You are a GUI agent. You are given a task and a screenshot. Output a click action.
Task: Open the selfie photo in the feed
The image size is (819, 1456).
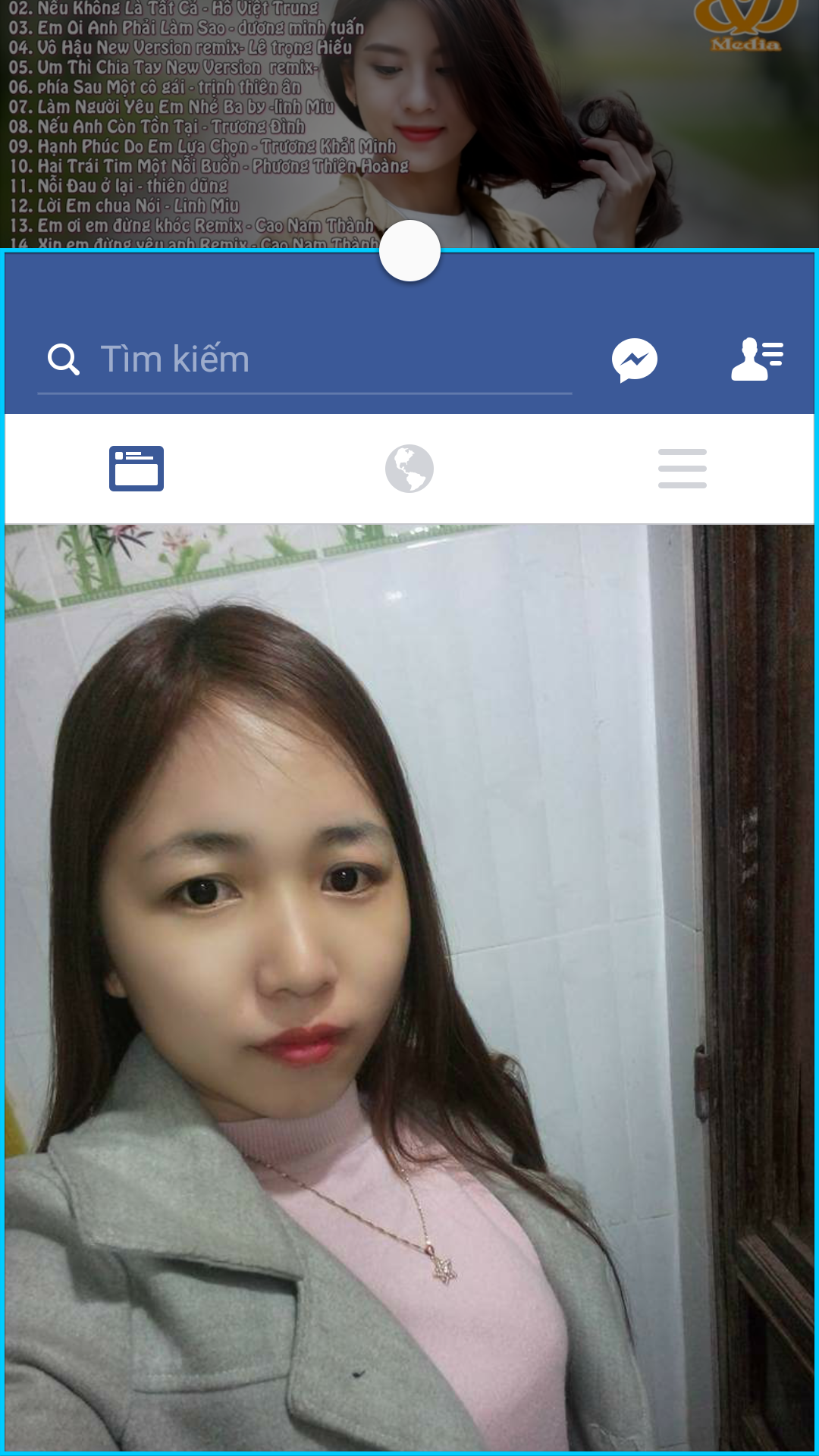[409, 986]
